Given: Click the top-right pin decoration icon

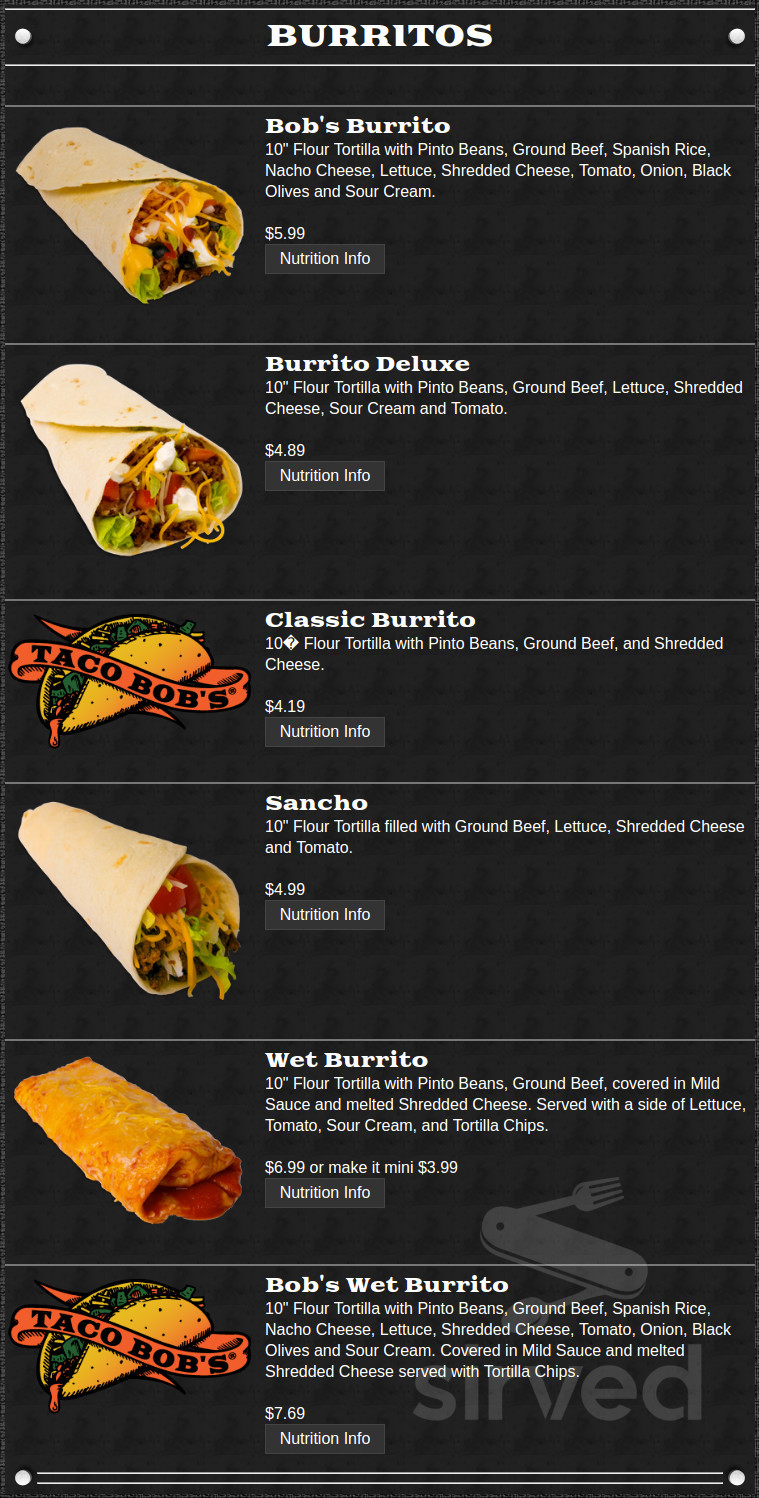Looking at the screenshot, I should coord(737,36).
